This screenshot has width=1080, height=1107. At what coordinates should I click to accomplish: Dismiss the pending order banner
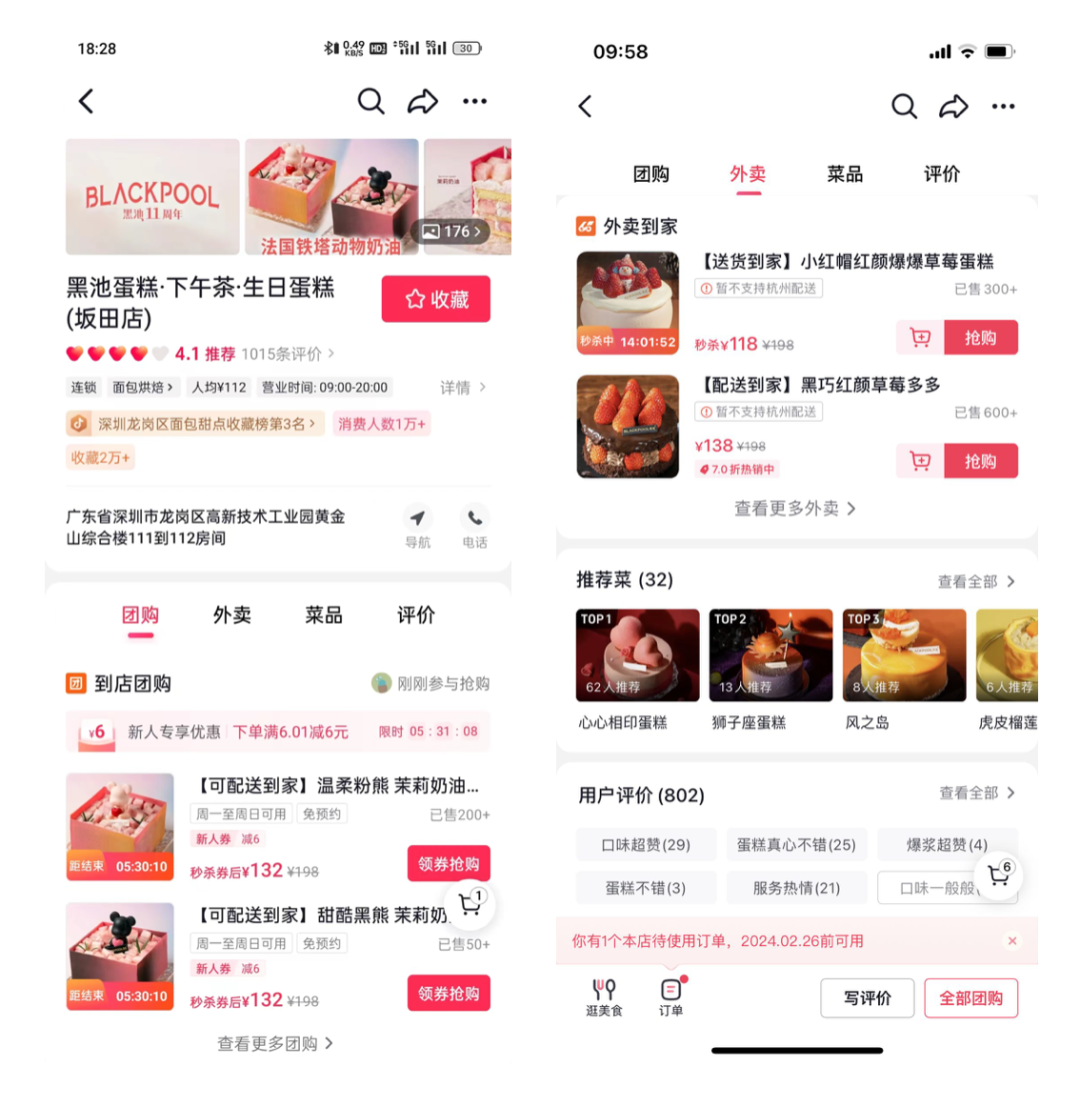pyautogui.click(x=1012, y=941)
